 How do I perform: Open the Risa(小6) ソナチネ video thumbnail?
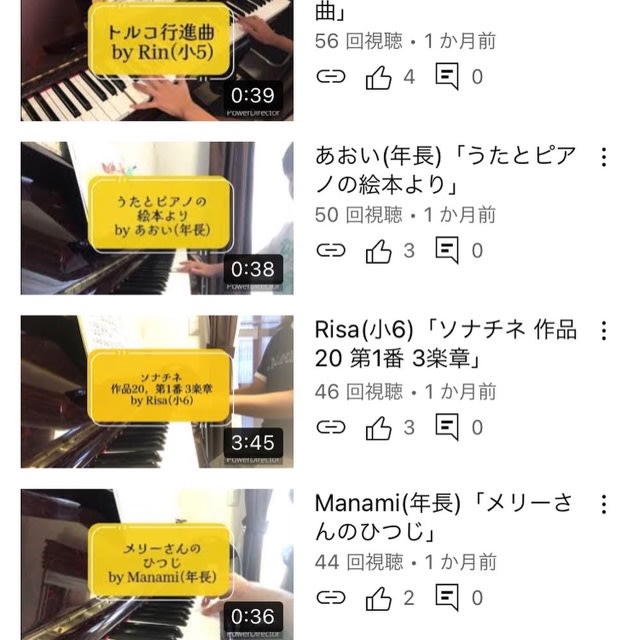[157, 392]
